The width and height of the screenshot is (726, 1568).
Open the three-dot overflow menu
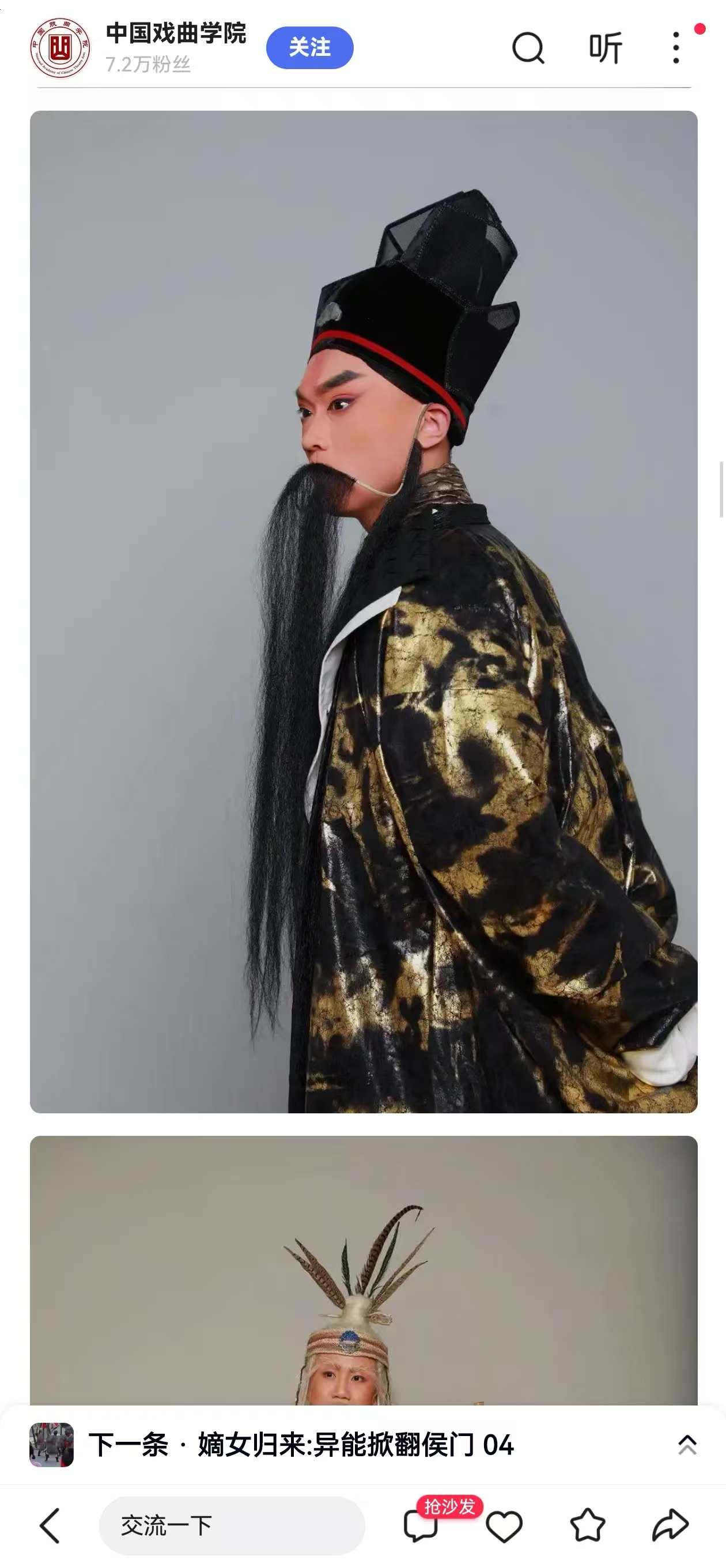(x=676, y=47)
